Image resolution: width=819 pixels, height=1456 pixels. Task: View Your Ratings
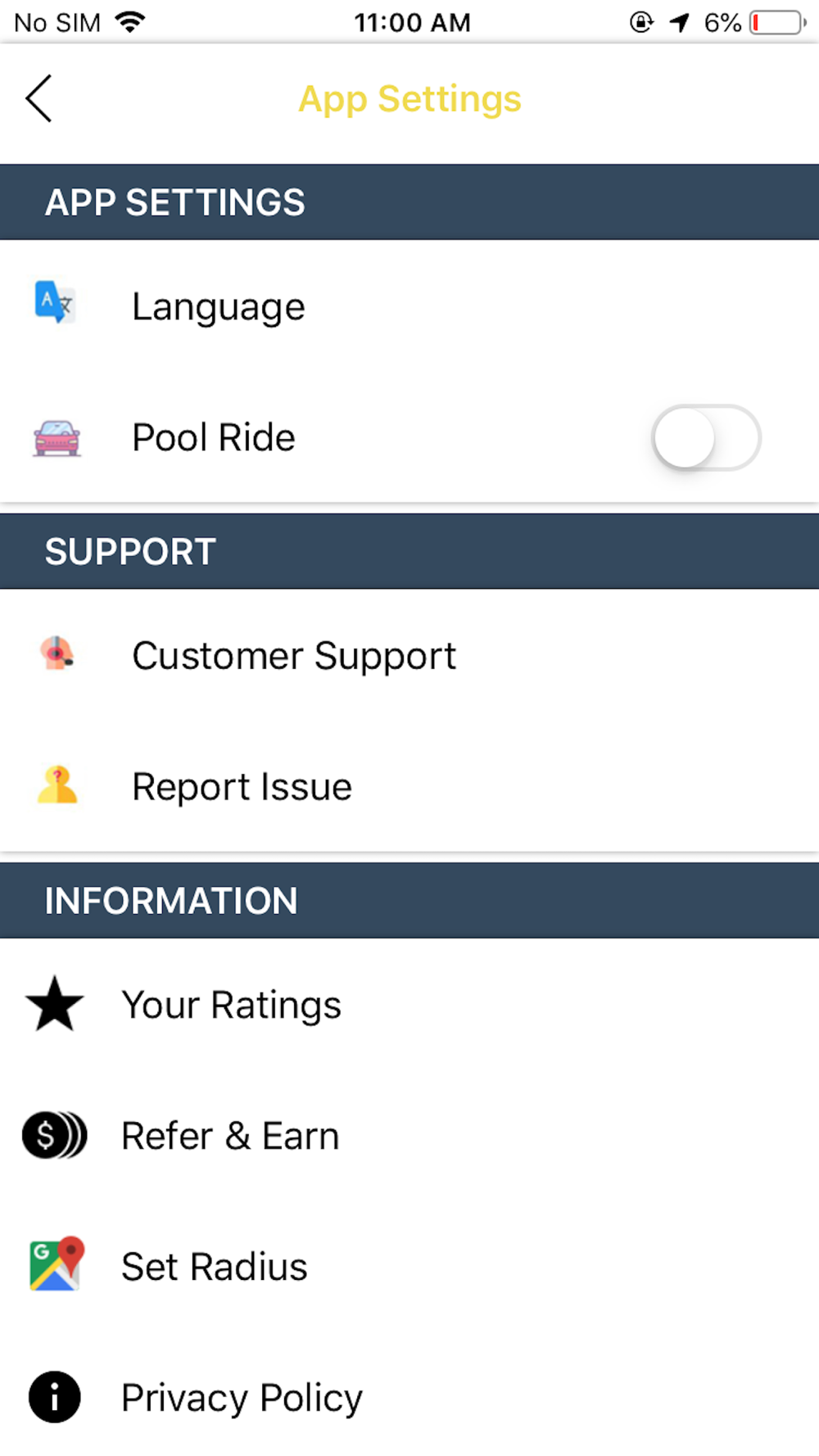[x=409, y=1004]
